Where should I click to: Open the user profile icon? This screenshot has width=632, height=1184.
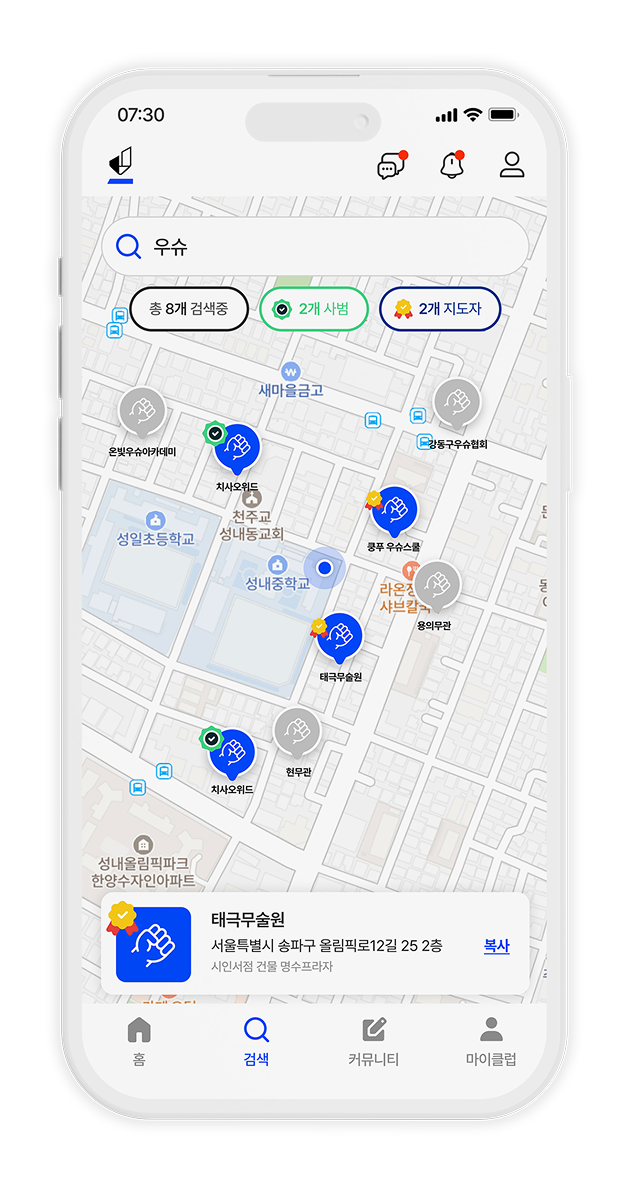pos(512,166)
